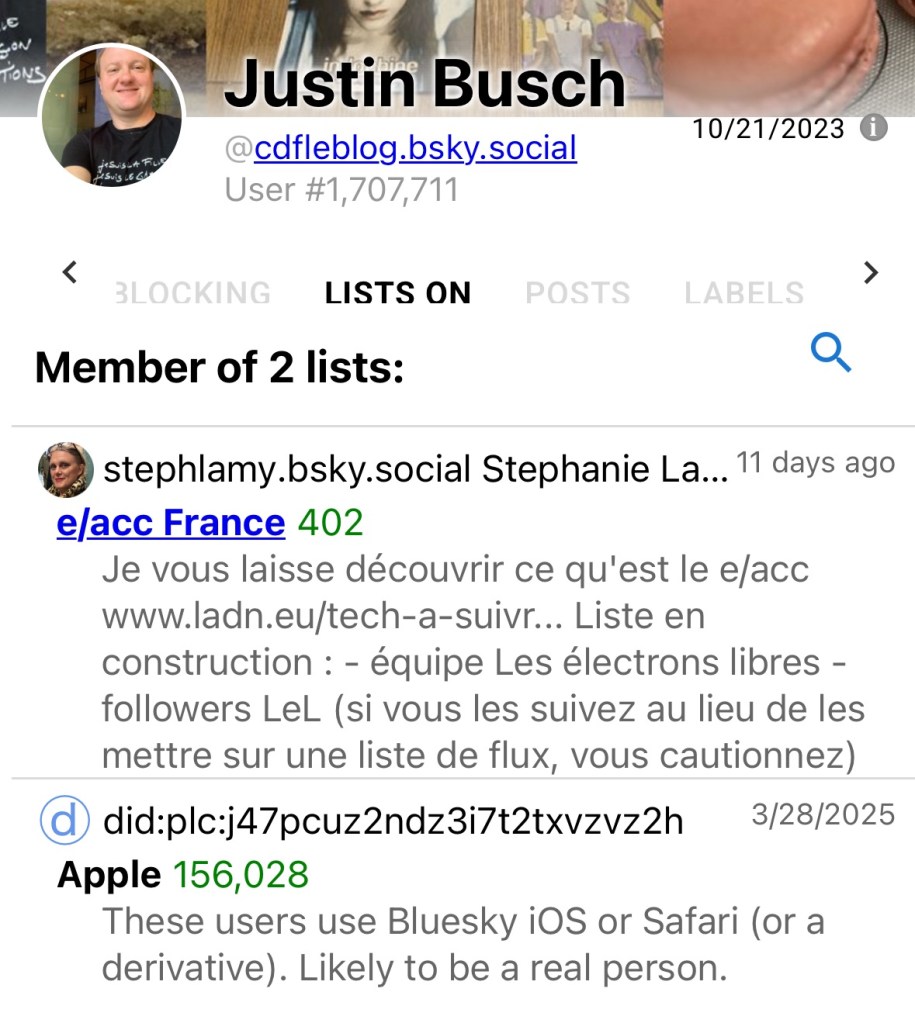Open the Apple list entry
This screenshot has height=1023, width=915.
click(109, 875)
